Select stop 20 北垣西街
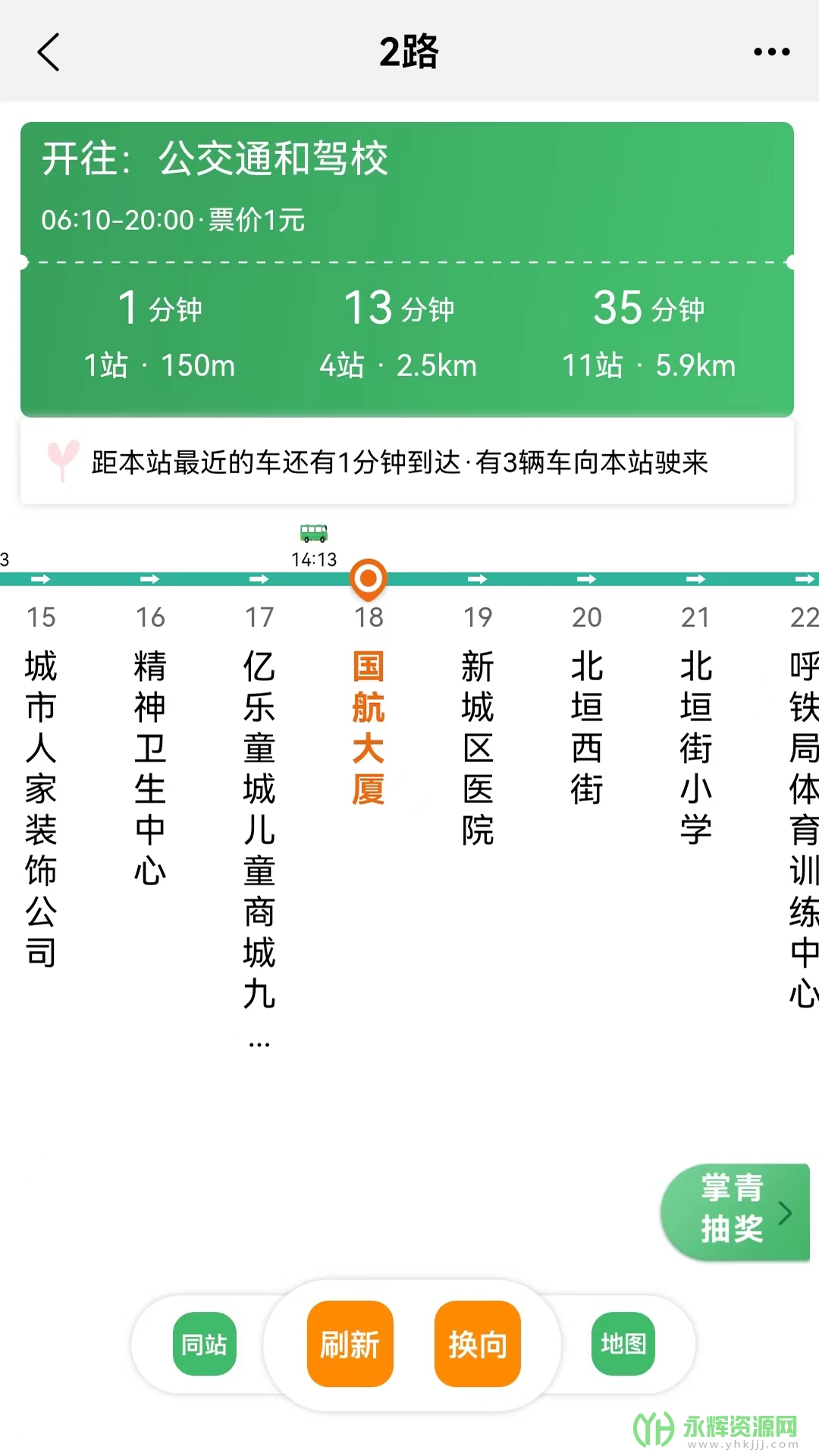The width and height of the screenshot is (819, 1456). click(587, 726)
